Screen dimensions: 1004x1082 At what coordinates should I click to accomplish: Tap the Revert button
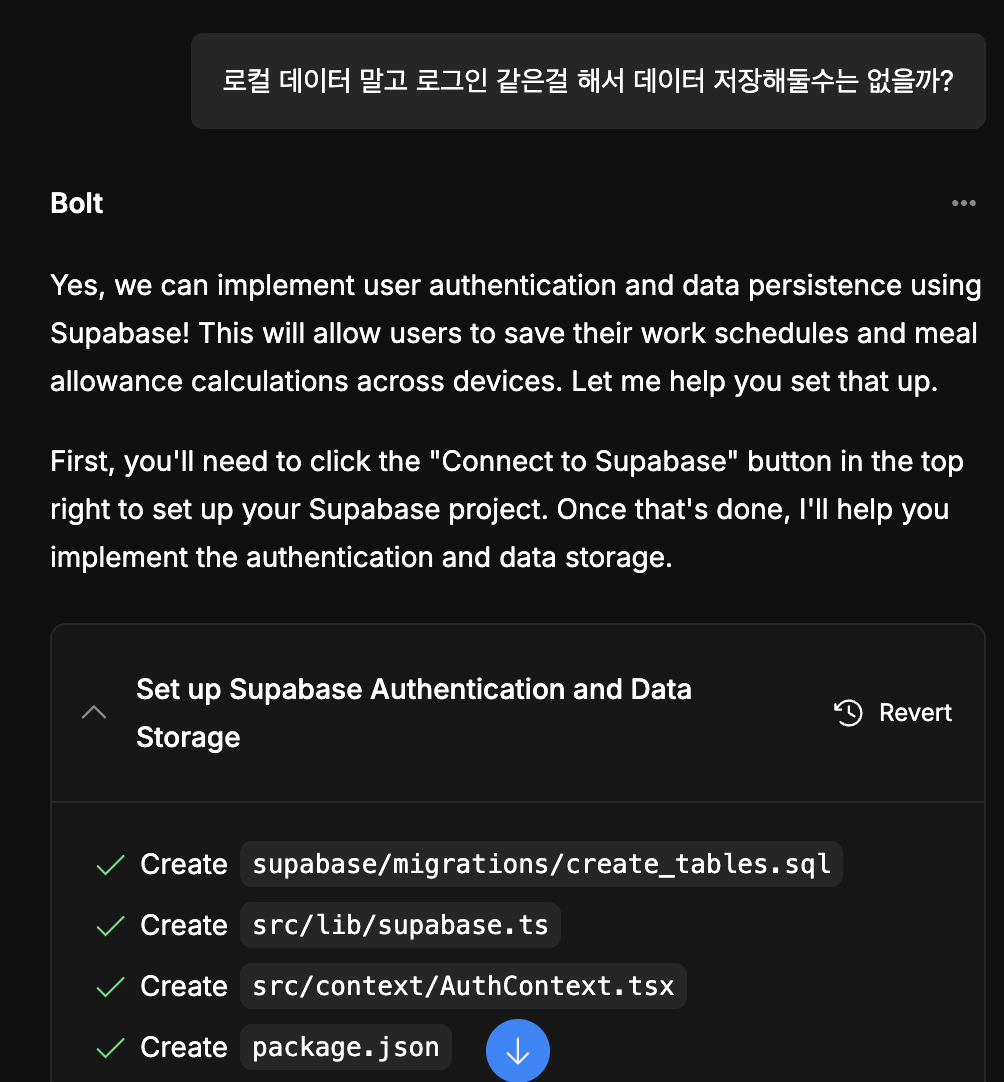pyautogui.click(x=893, y=713)
